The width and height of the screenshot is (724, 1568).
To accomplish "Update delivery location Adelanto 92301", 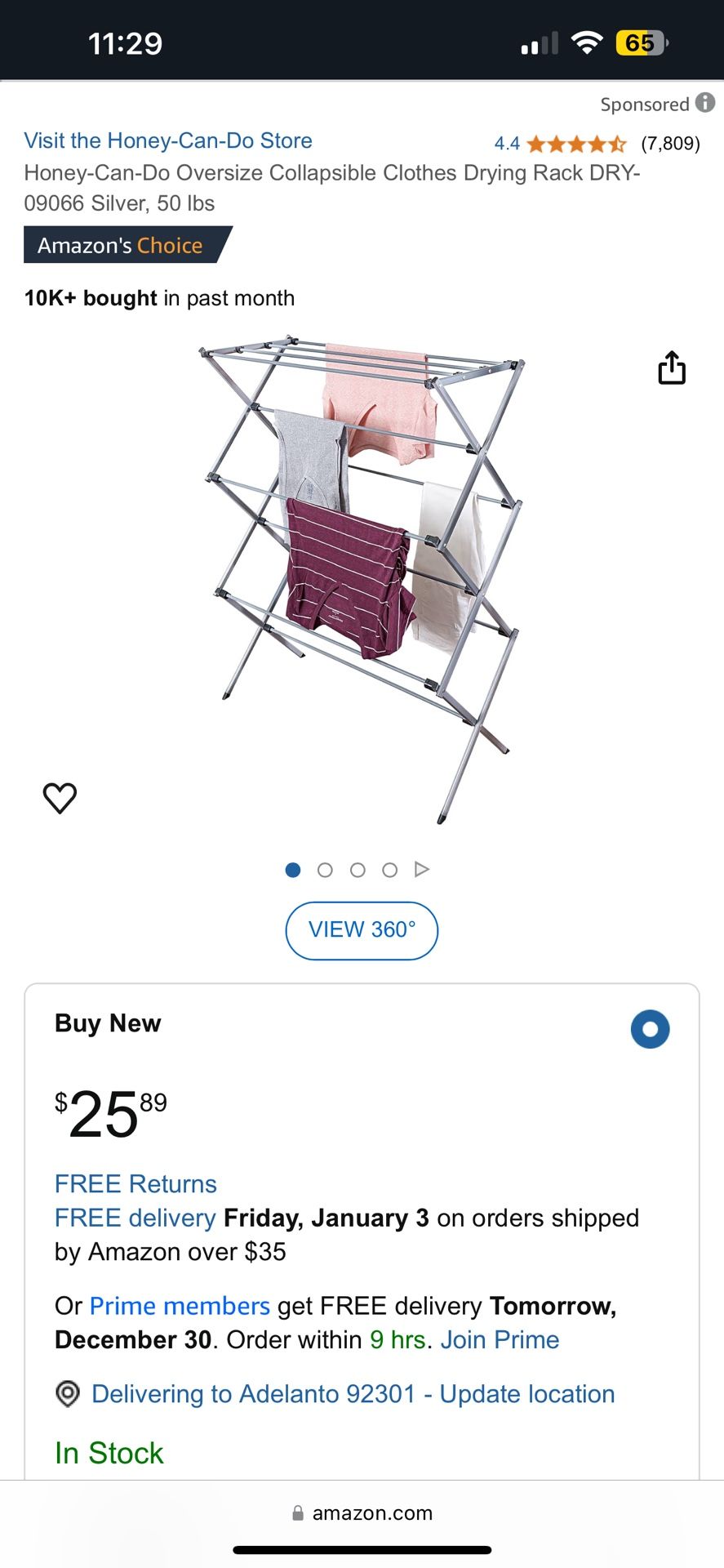I will pos(353,1394).
